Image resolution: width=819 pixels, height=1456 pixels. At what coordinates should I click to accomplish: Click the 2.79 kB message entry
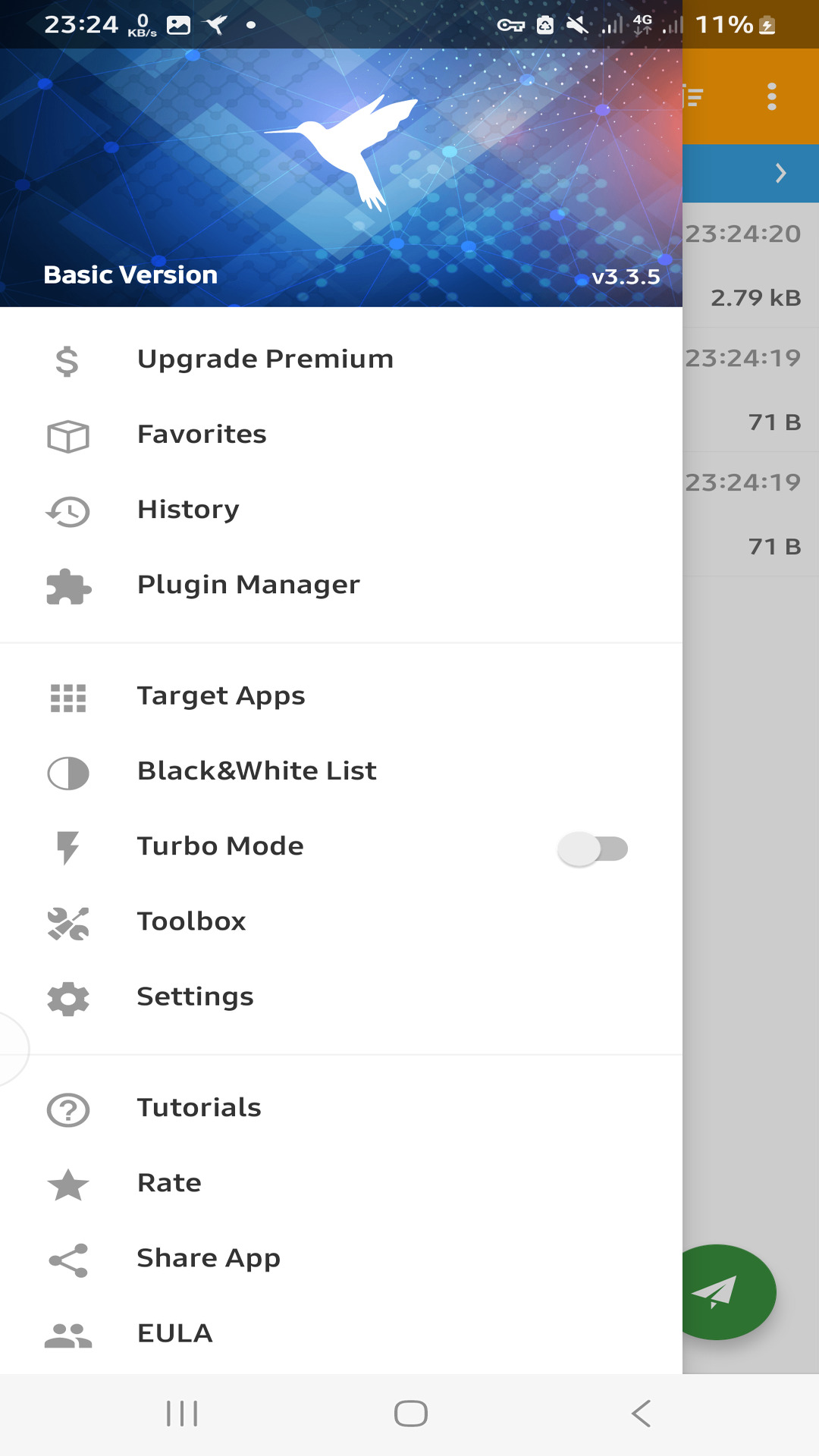pyautogui.click(x=755, y=298)
